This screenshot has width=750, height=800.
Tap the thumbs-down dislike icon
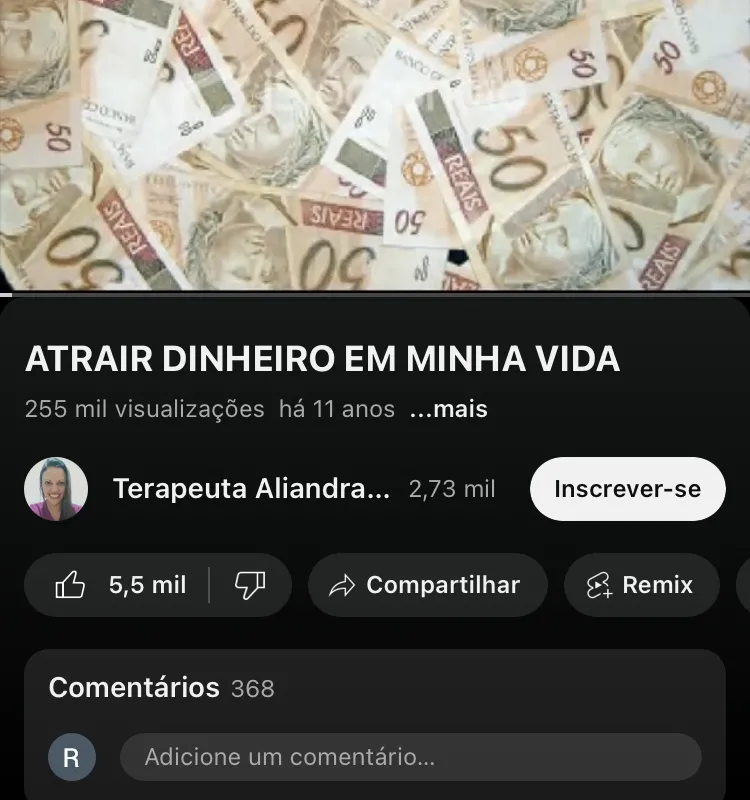253,585
